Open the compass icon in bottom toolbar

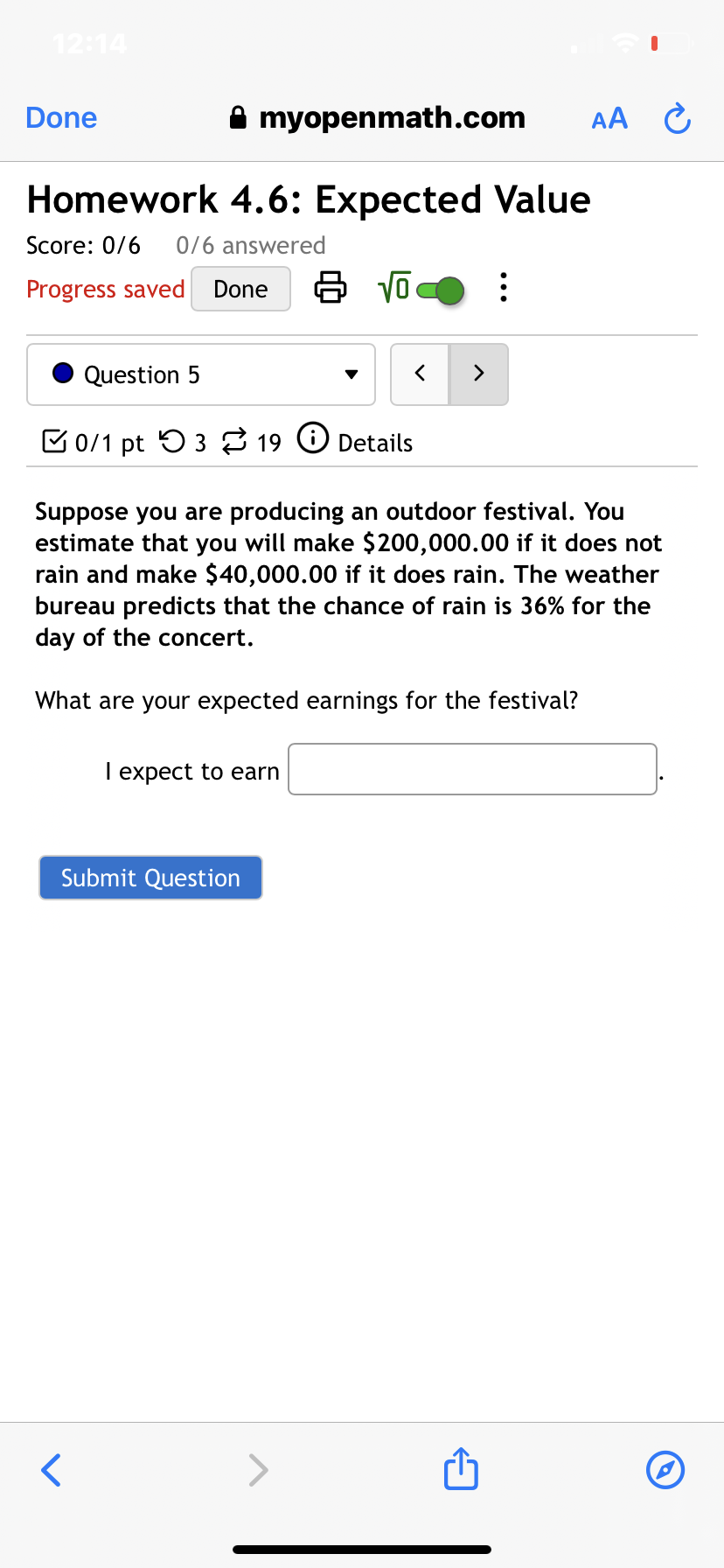coord(665,1470)
